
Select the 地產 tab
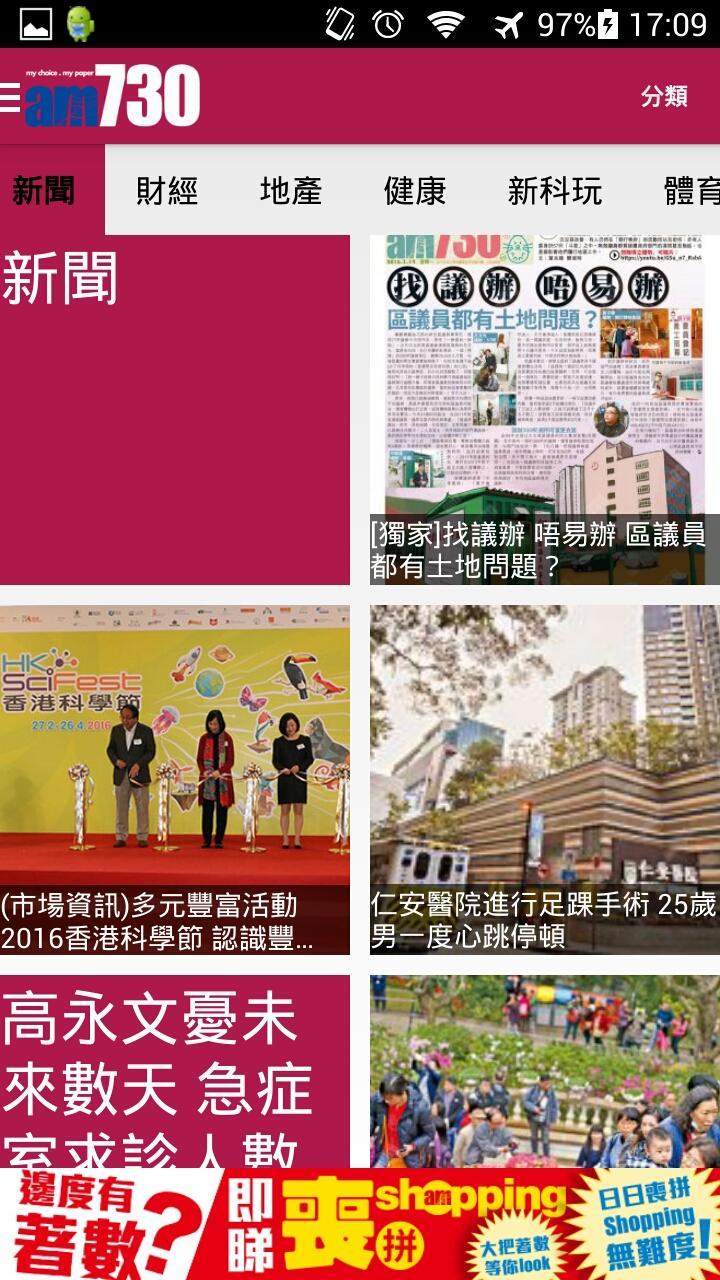(291, 190)
